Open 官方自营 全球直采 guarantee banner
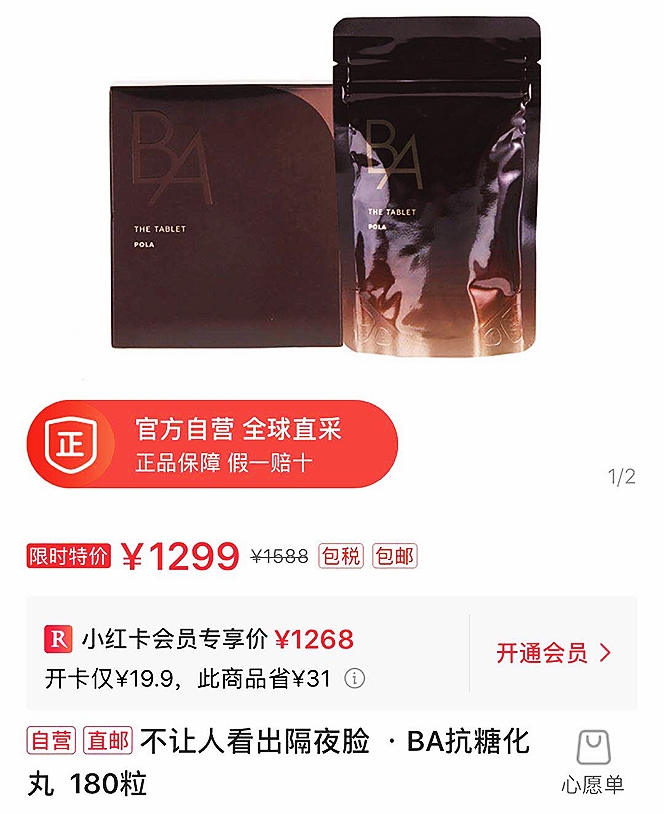The height and width of the screenshot is (814, 664). [x=212, y=445]
